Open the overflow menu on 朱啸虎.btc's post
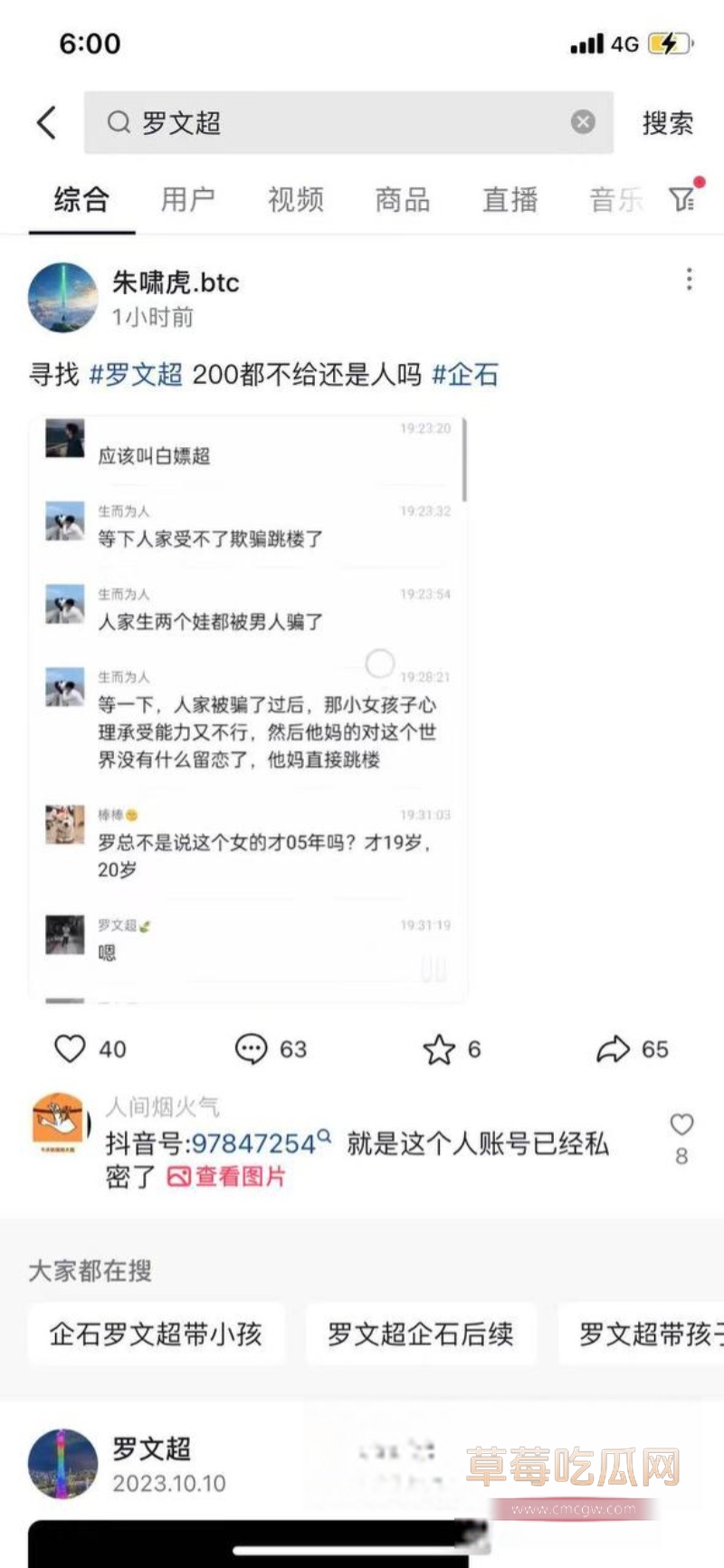 pos(689,280)
